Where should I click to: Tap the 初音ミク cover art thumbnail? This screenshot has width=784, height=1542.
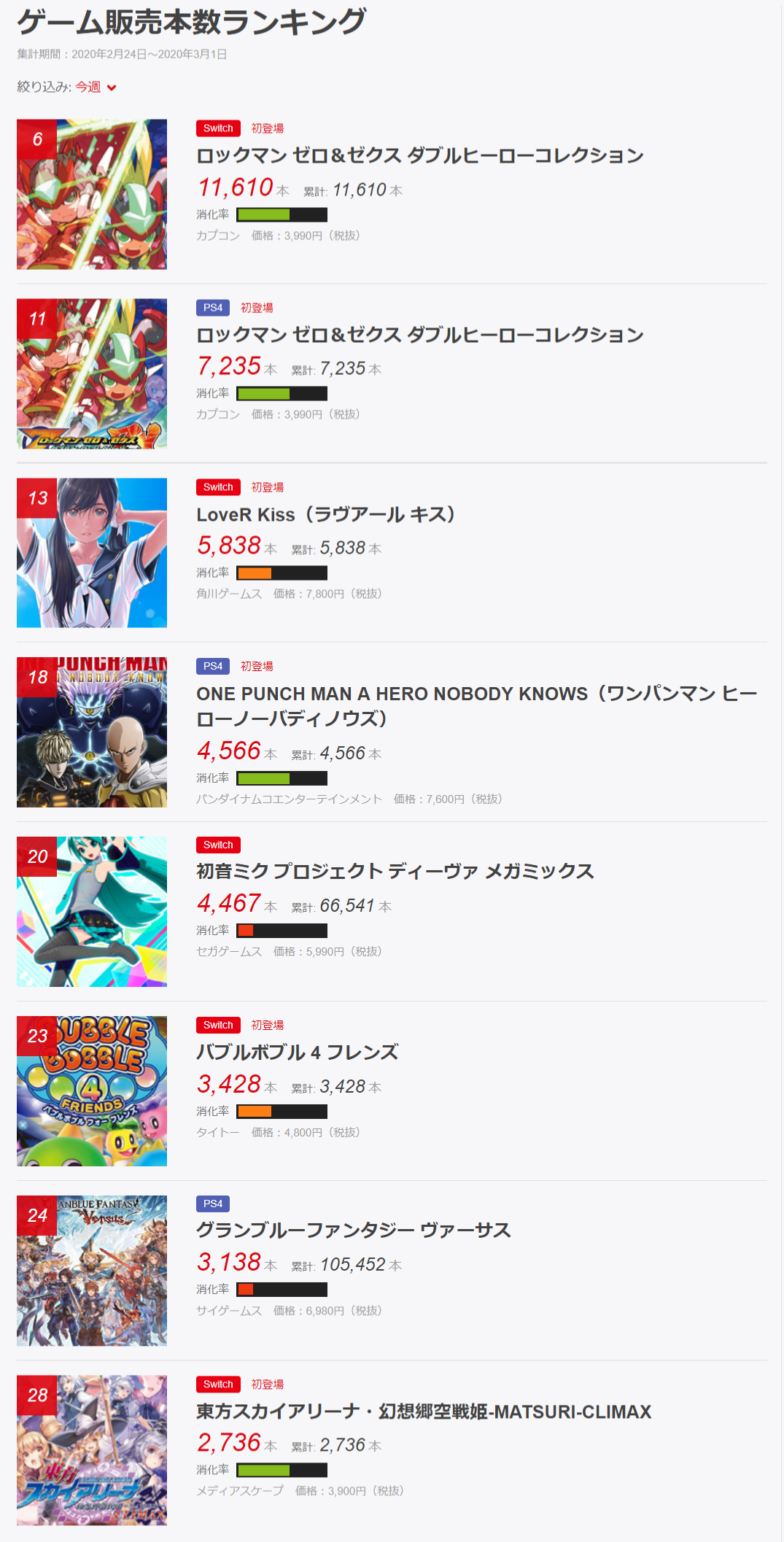[x=92, y=912]
